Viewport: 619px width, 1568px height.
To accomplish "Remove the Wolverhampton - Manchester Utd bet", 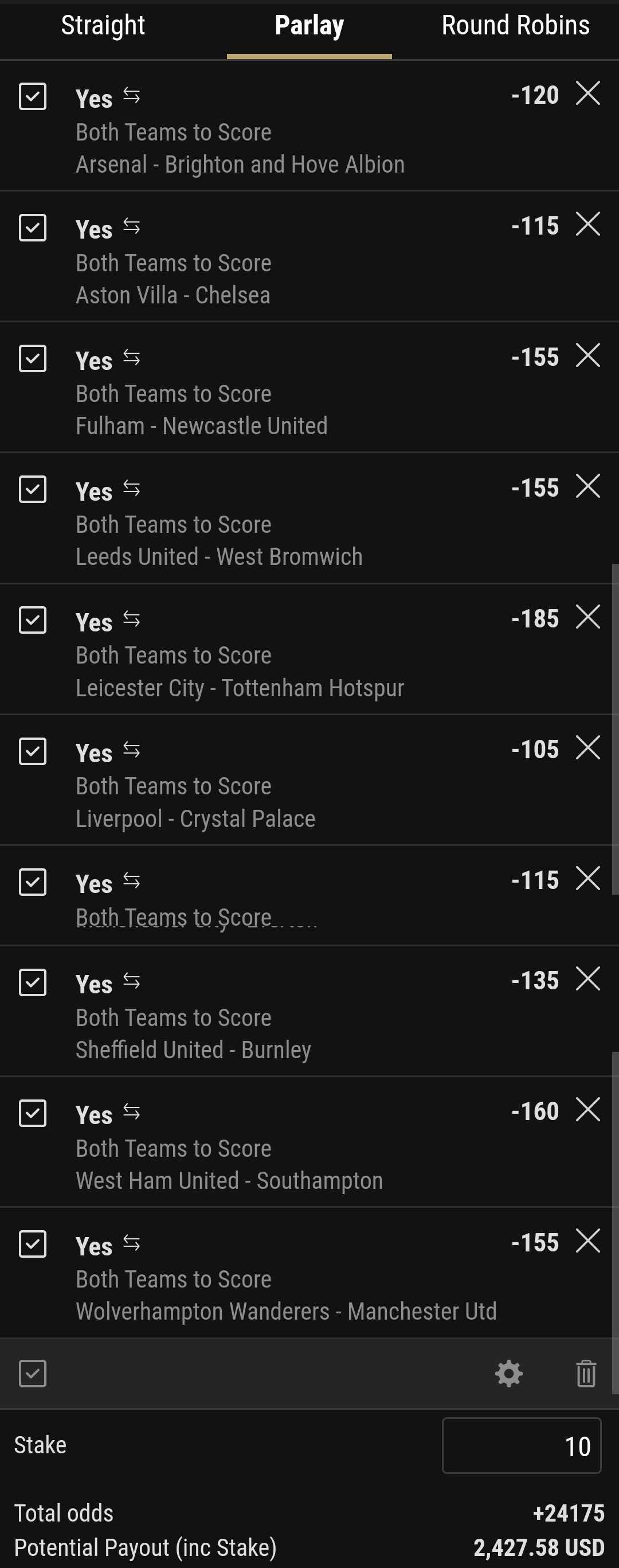I will 587,1241.
